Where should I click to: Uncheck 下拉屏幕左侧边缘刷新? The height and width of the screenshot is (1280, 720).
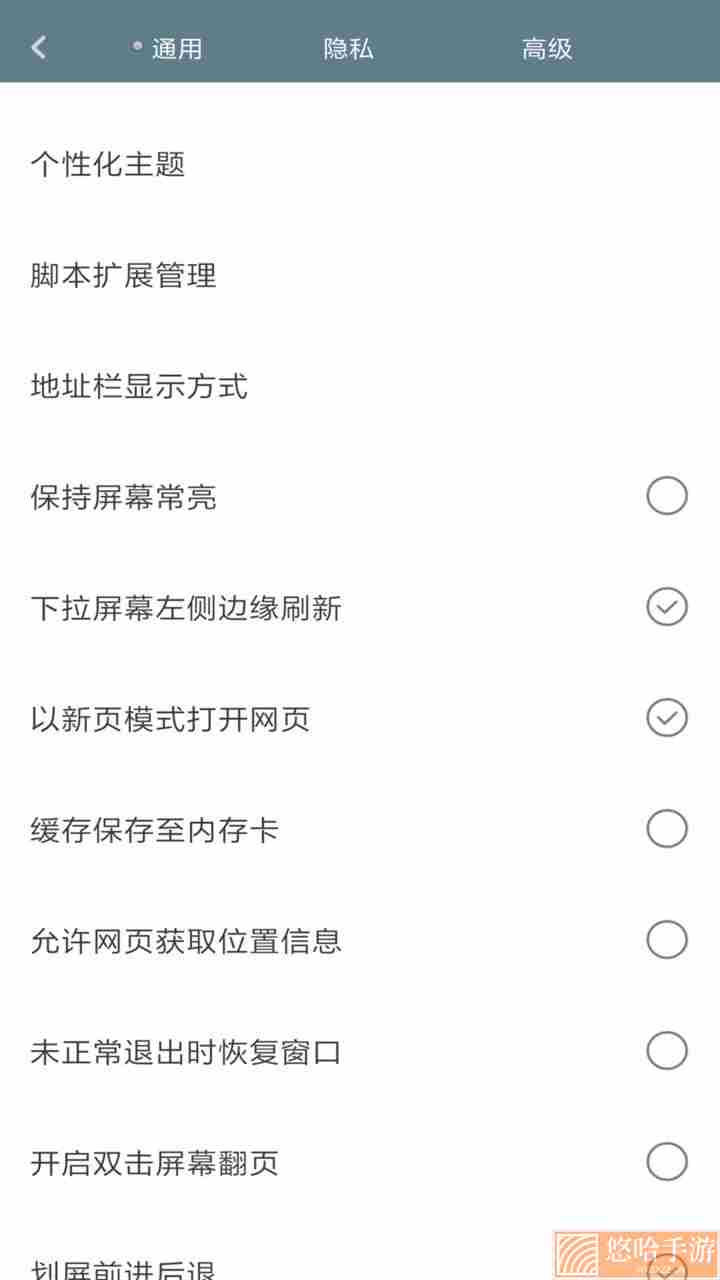667,606
